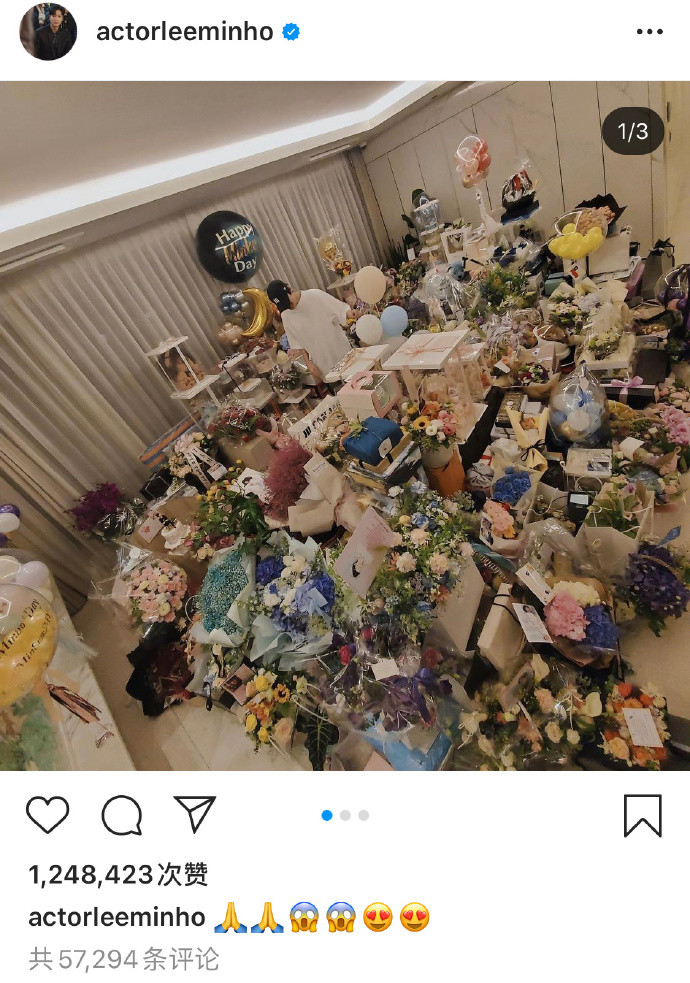Share the post via the paper plane icon
Image resolution: width=690 pixels, height=983 pixels.
[x=194, y=814]
